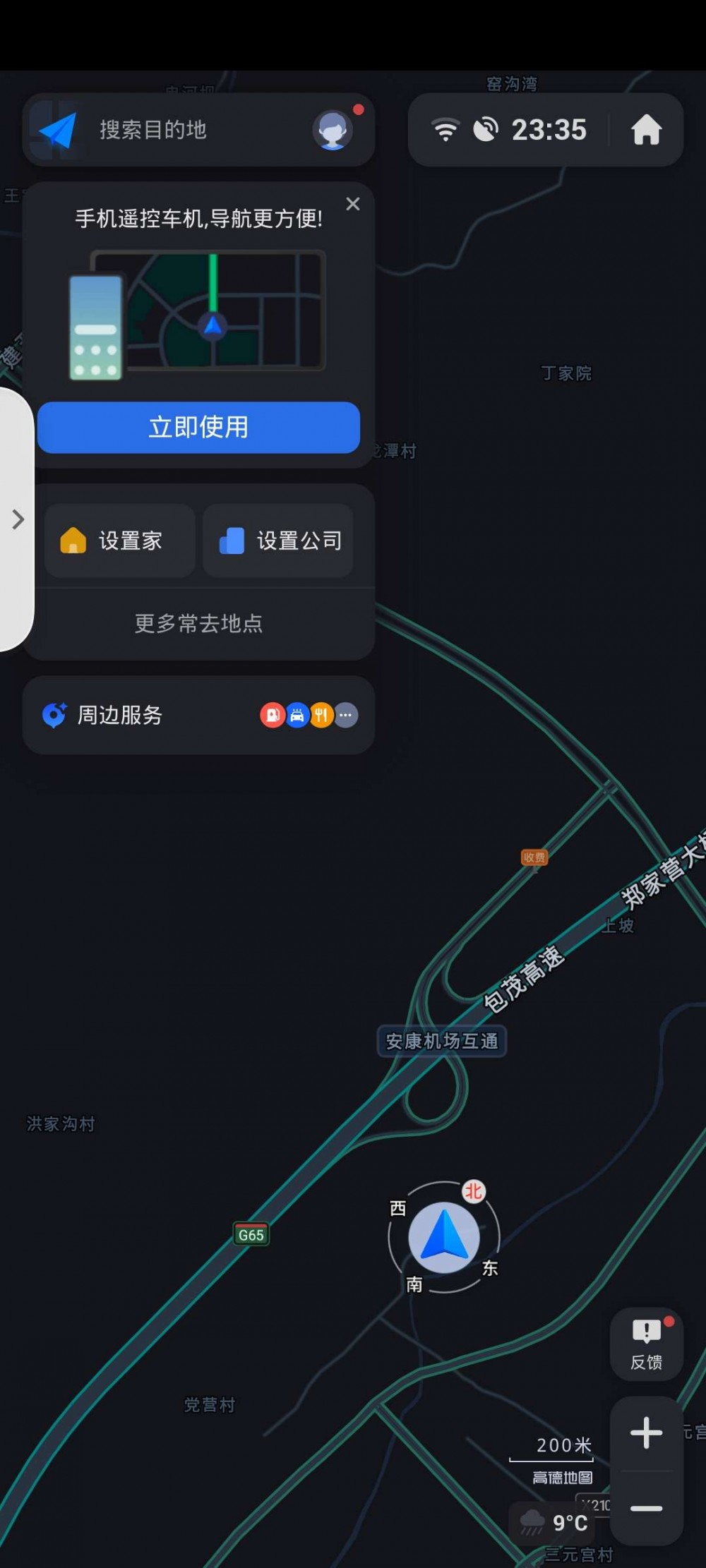Image resolution: width=706 pixels, height=1568 pixels.
Task: Open the 反馈 feedback panel
Action: pos(645,1344)
